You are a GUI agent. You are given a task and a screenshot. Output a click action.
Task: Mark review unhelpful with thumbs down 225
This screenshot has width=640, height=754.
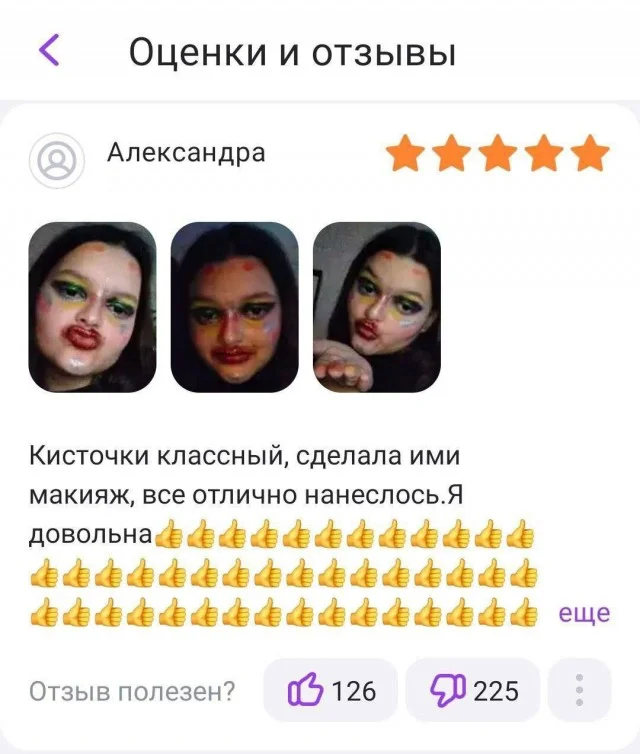[473, 691]
